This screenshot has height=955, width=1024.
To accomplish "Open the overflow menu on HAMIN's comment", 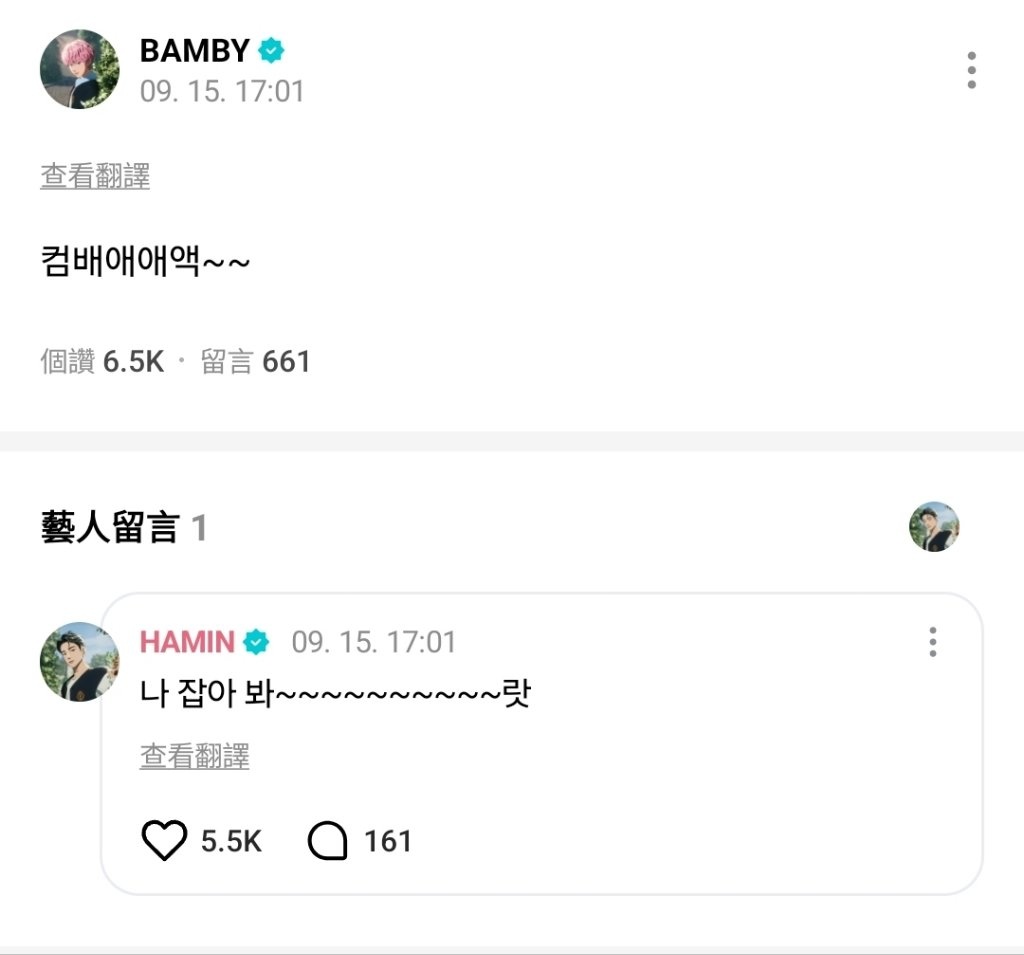I will pyautogui.click(x=932, y=642).
